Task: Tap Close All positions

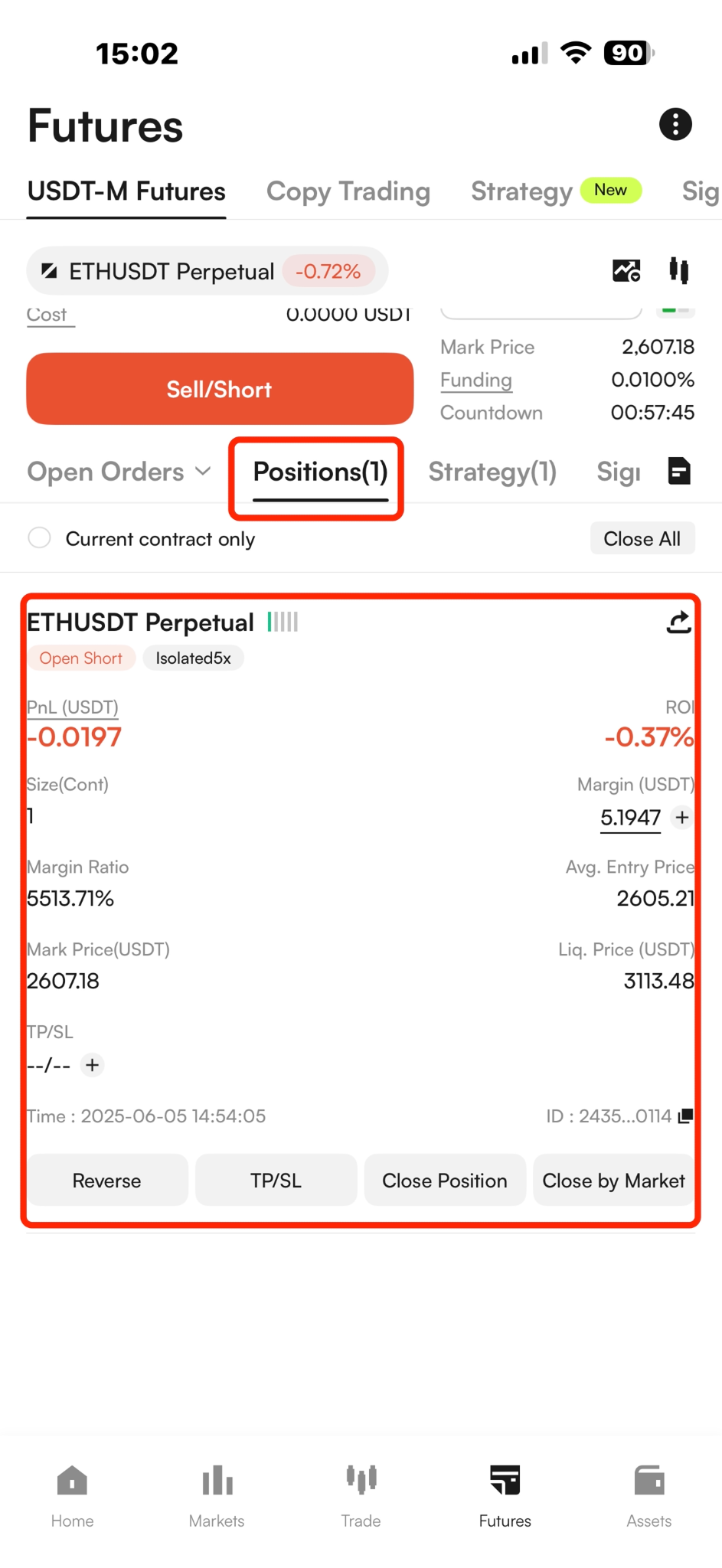Action: pyautogui.click(x=642, y=538)
